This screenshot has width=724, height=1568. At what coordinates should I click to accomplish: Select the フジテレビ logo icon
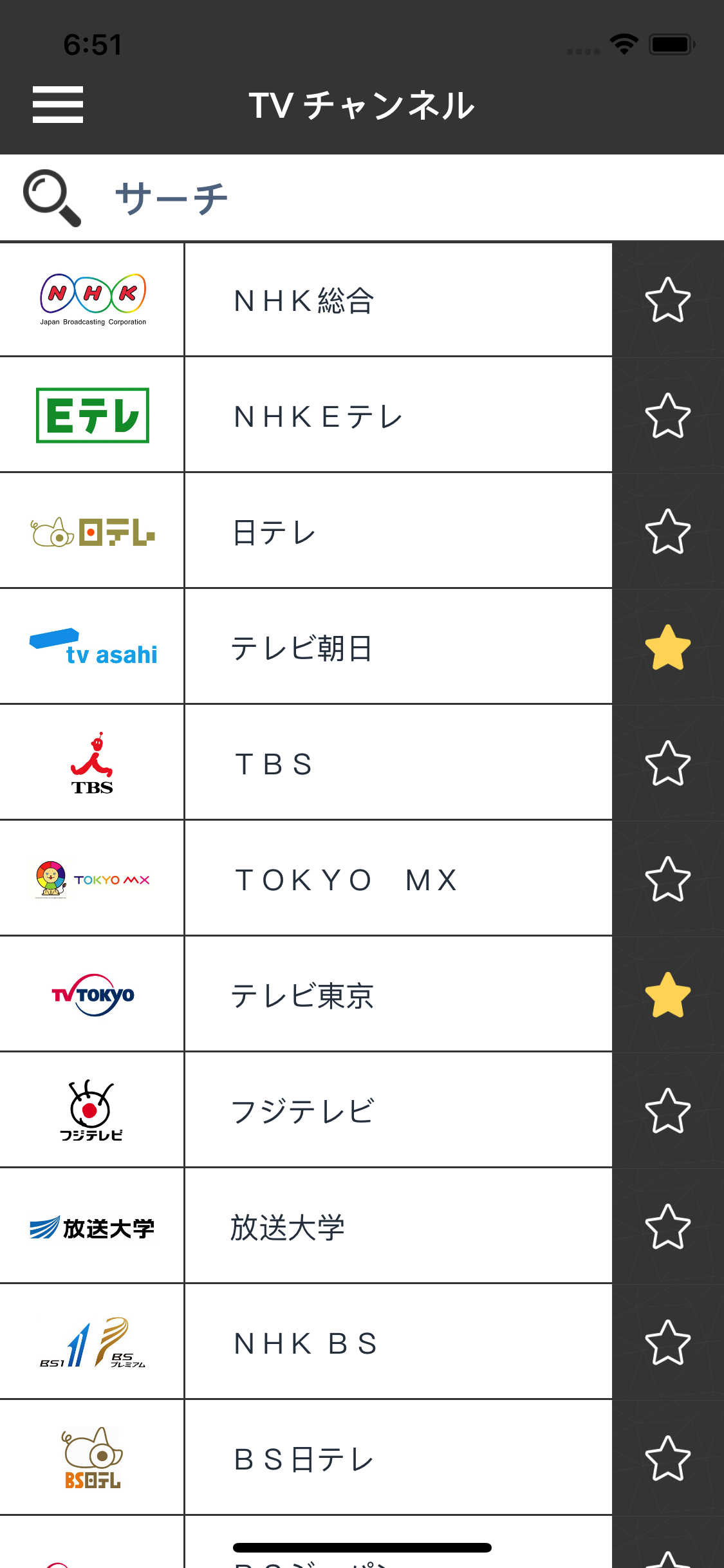pyautogui.click(x=92, y=1112)
